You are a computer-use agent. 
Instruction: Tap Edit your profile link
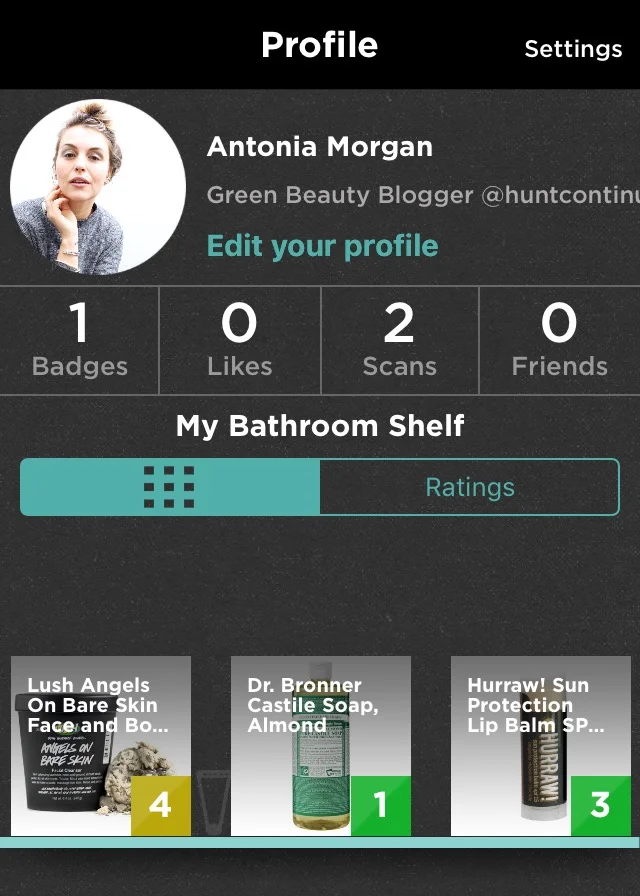tap(322, 246)
